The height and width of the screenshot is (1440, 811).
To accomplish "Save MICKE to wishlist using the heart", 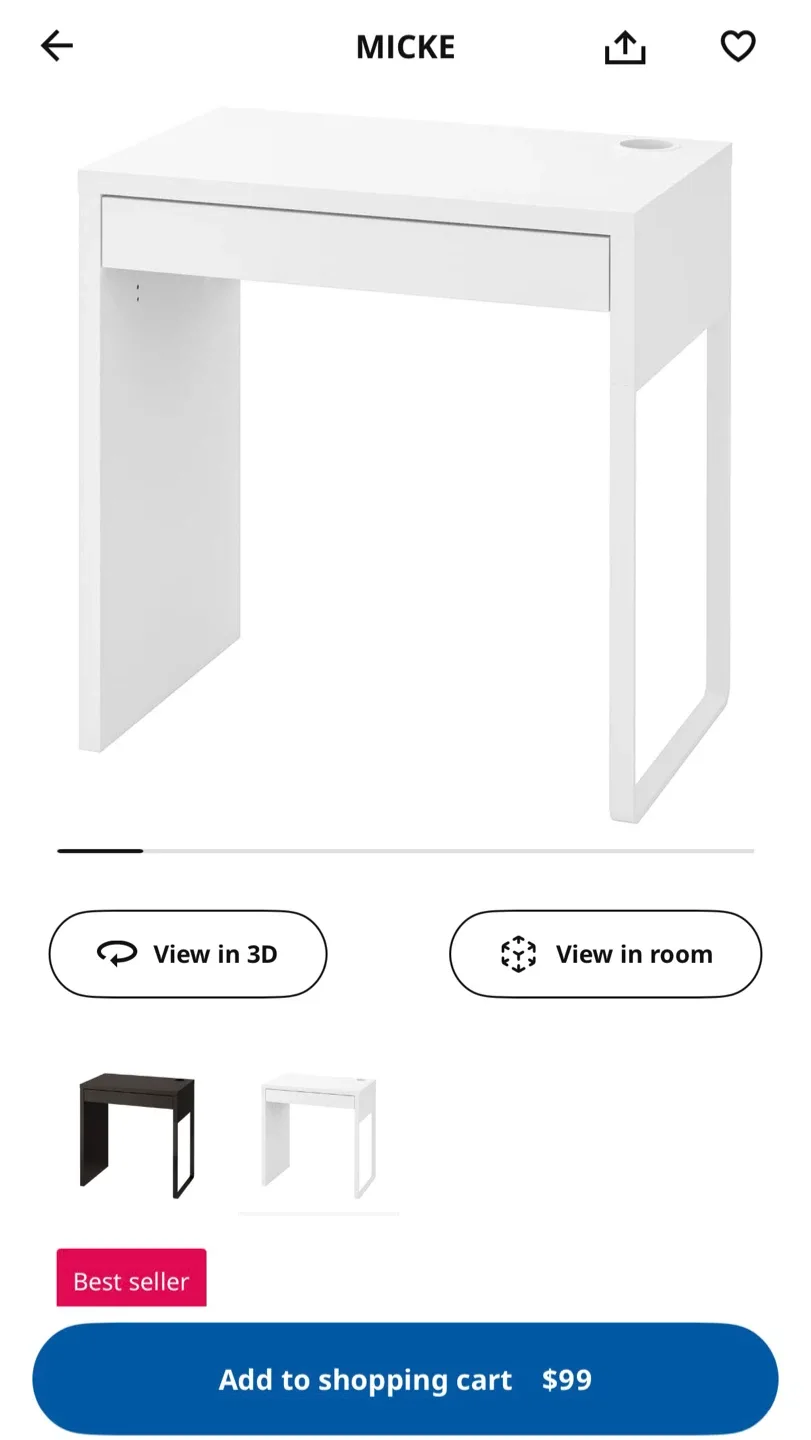I will pyautogui.click(x=738, y=46).
